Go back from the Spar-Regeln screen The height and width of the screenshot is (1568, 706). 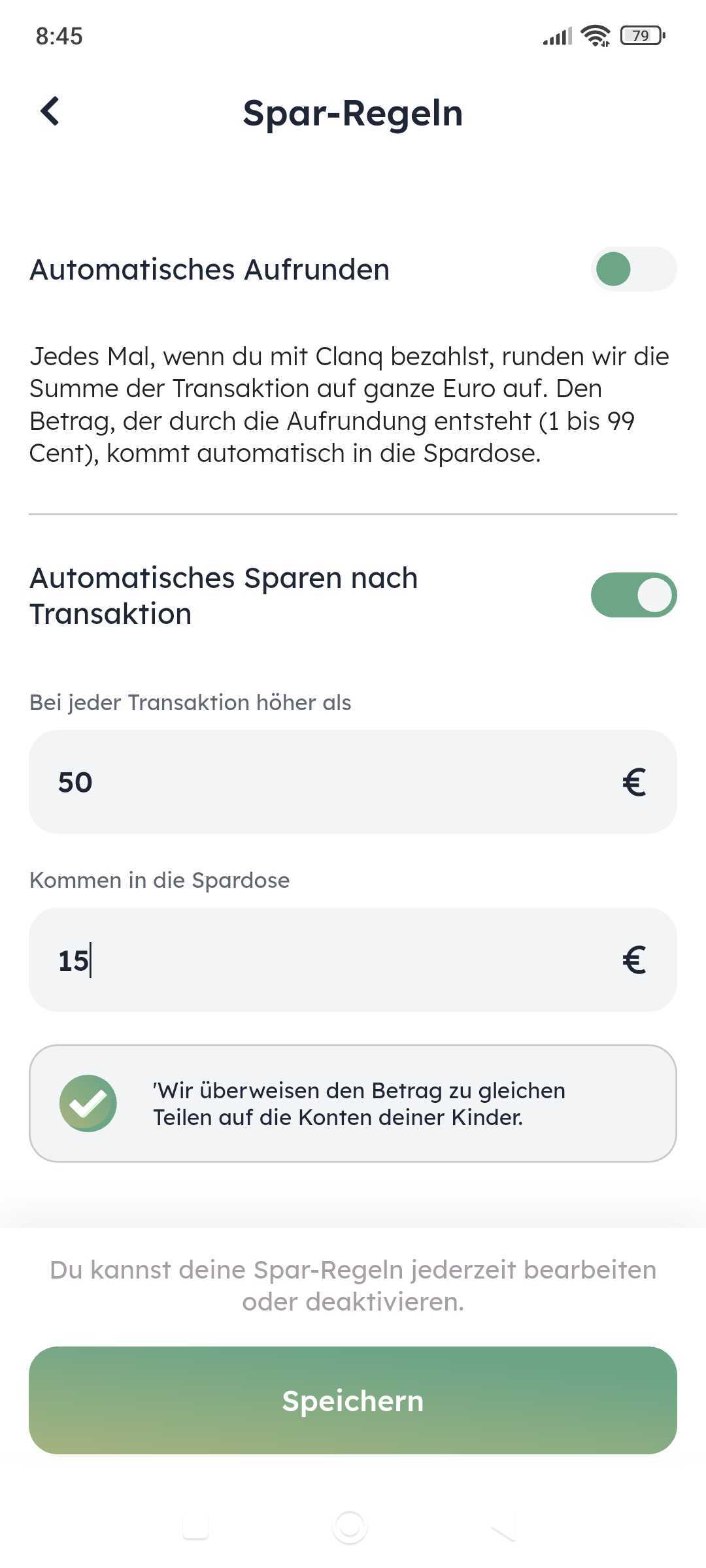(x=50, y=111)
